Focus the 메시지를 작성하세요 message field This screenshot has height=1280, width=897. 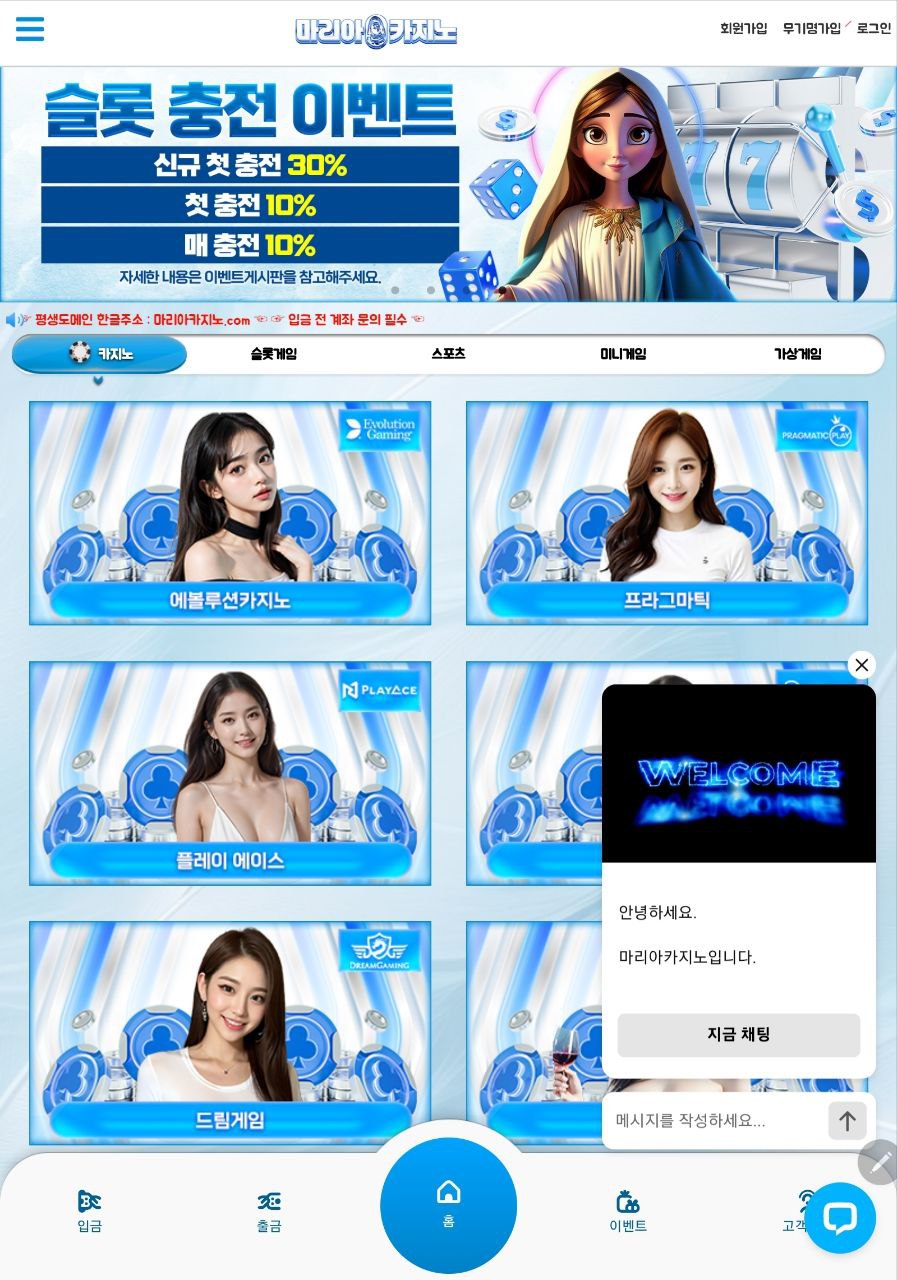click(x=715, y=1121)
